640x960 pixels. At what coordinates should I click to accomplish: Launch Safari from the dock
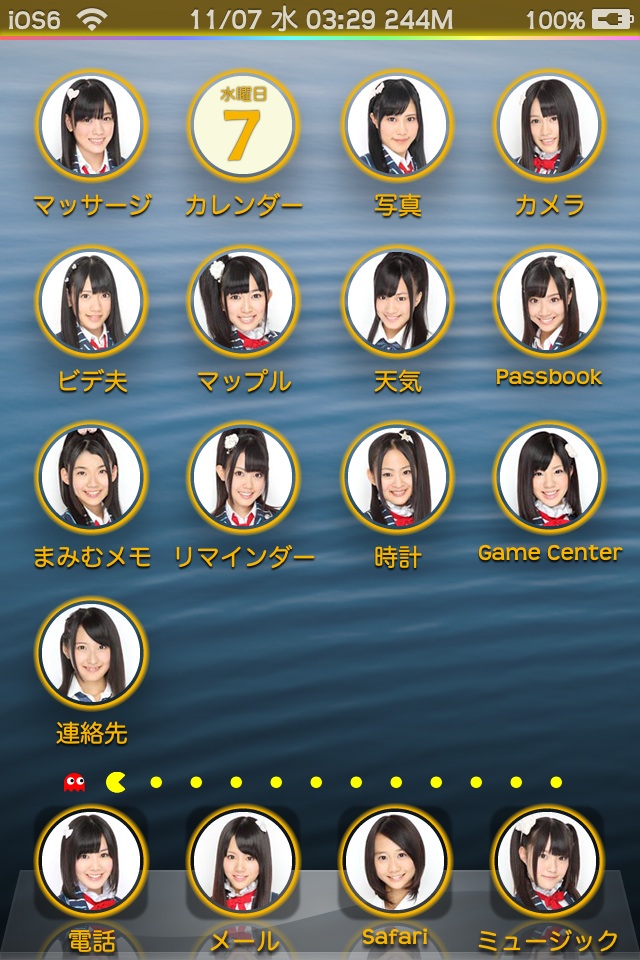[394, 861]
